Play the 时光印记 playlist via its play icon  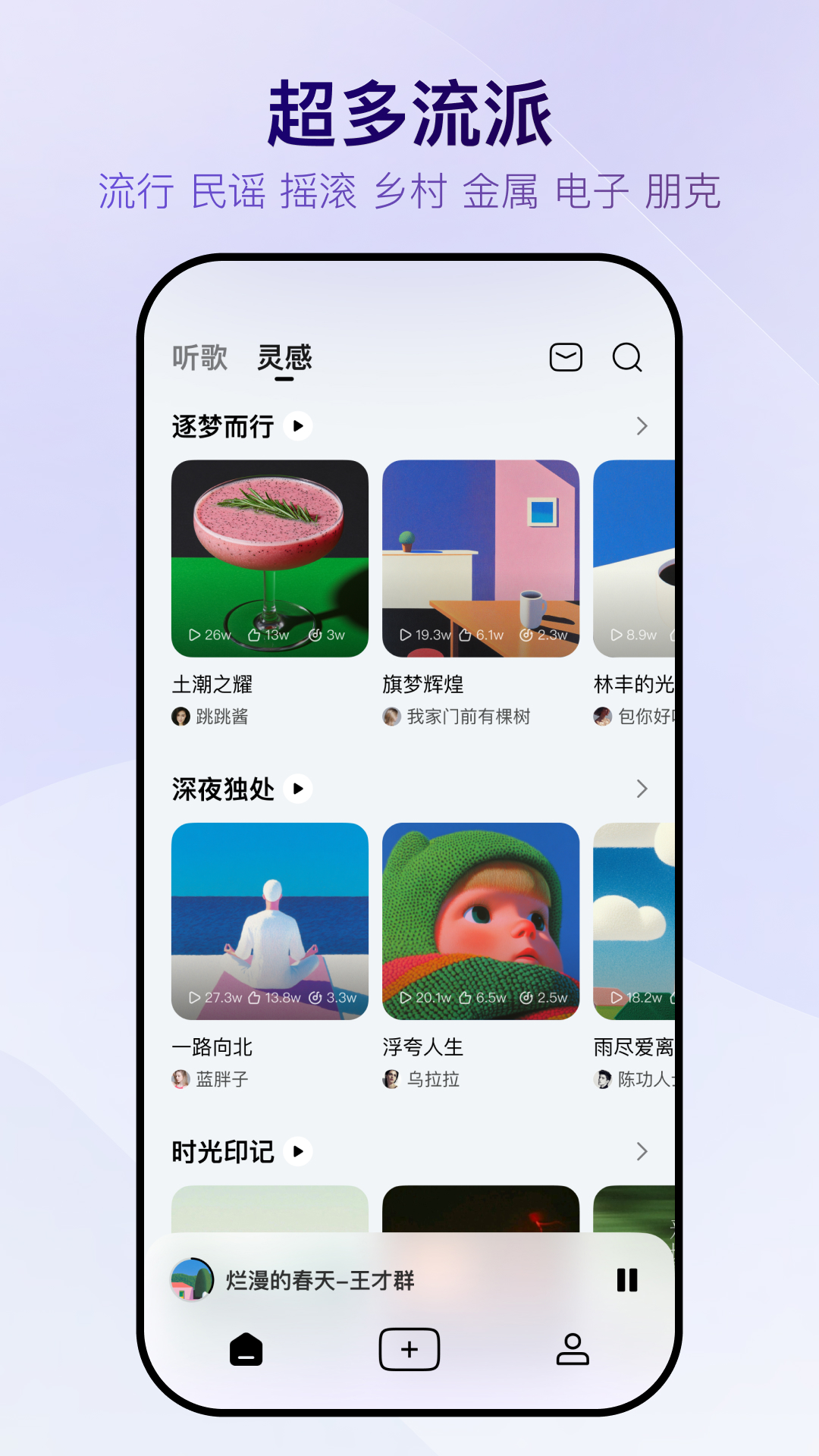(x=297, y=1152)
